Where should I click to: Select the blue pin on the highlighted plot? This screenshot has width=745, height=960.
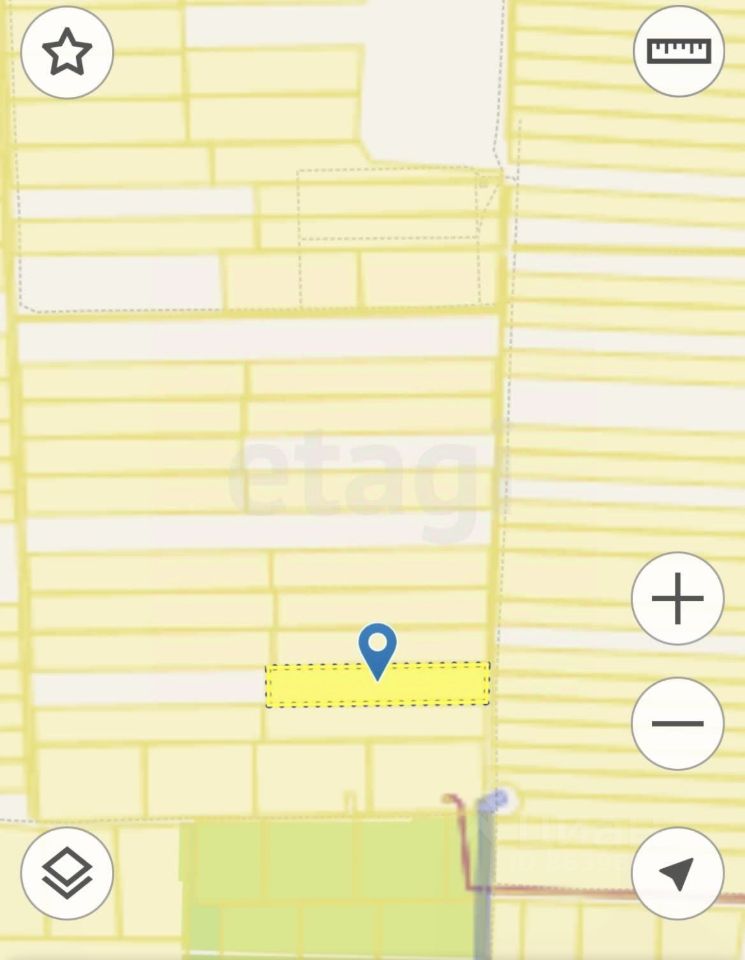pyautogui.click(x=377, y=648)
